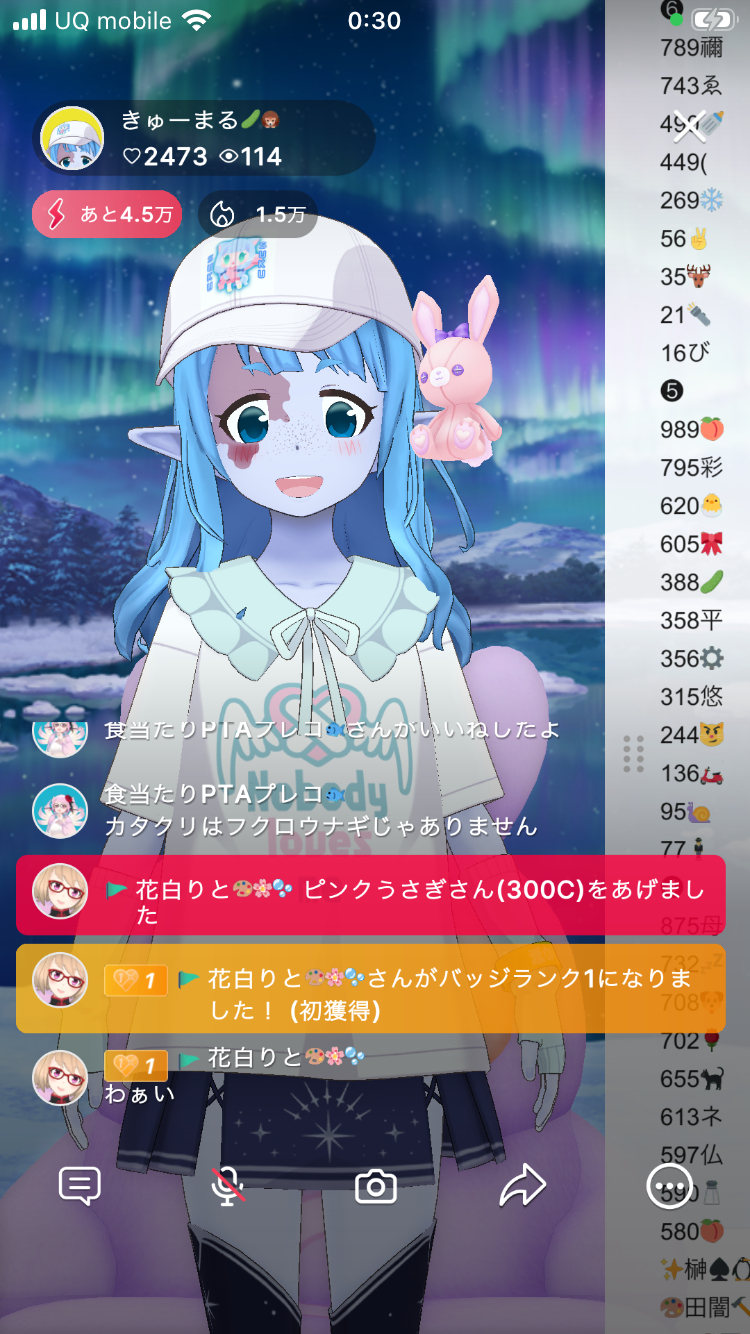Open the 1.5万 flame ranking chip
Screen dimensions: 750x1334
click(258, 214)
